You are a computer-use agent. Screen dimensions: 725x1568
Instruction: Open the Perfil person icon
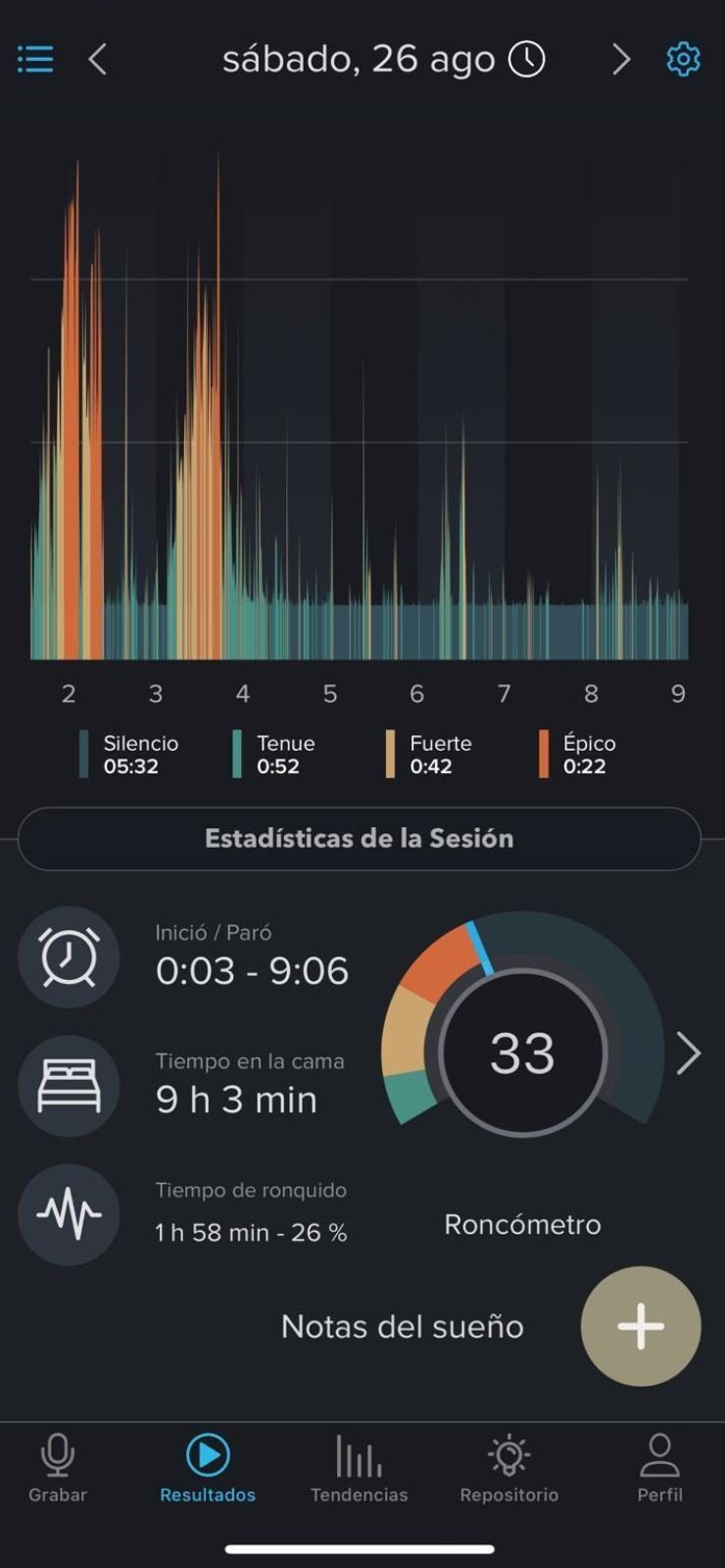tap(659, 1455)
